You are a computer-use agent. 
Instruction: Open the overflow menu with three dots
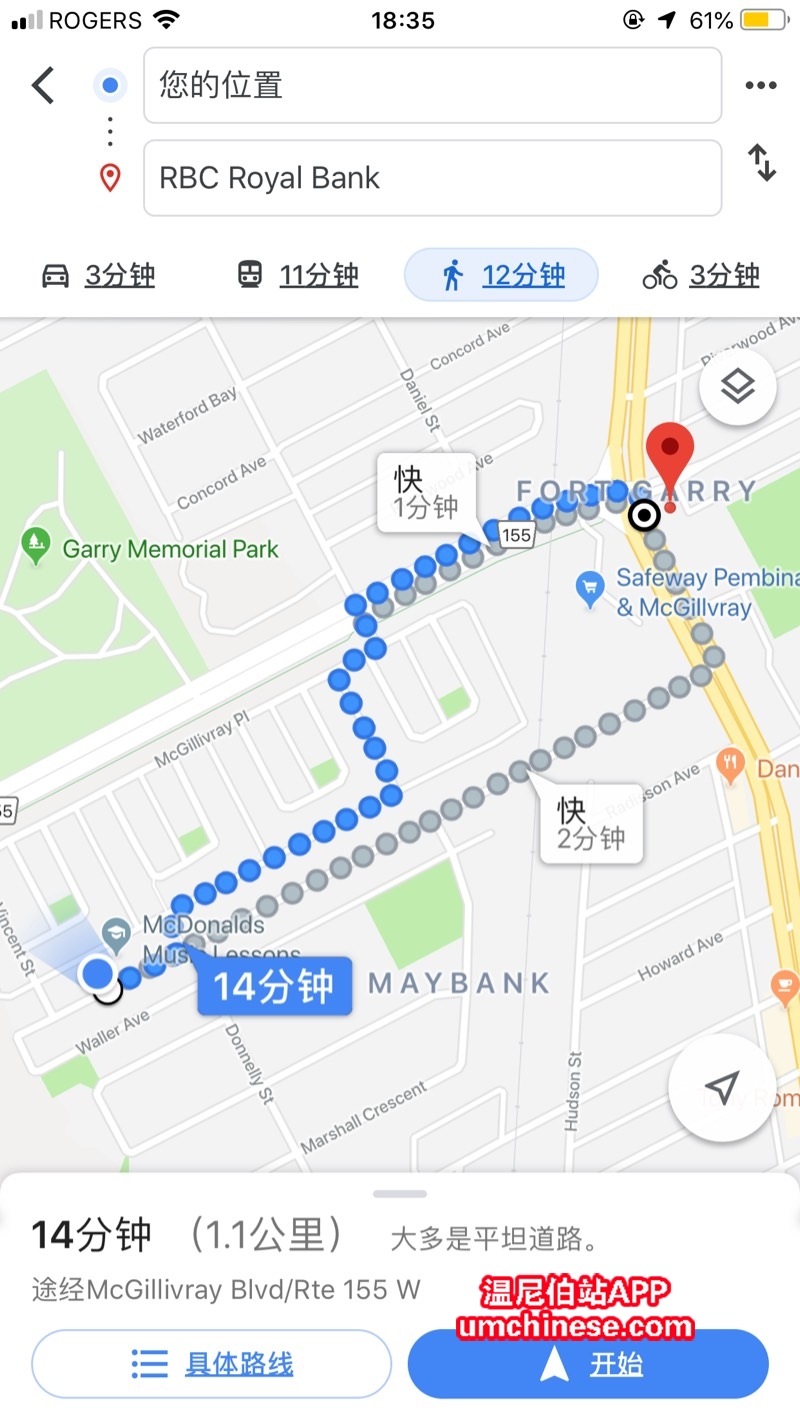[x=761, y=86]
